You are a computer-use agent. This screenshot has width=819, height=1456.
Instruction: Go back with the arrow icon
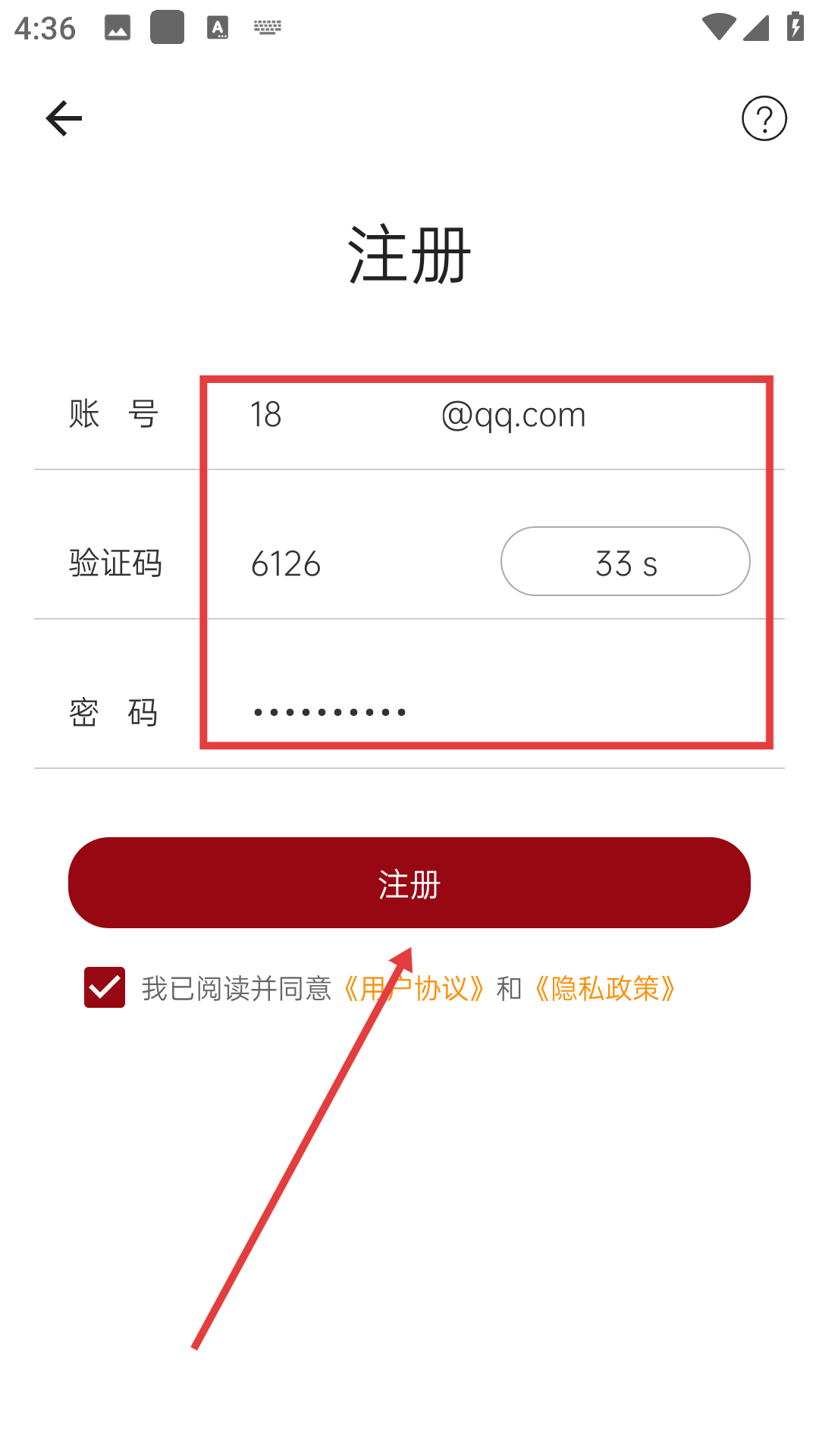point(64,118)
